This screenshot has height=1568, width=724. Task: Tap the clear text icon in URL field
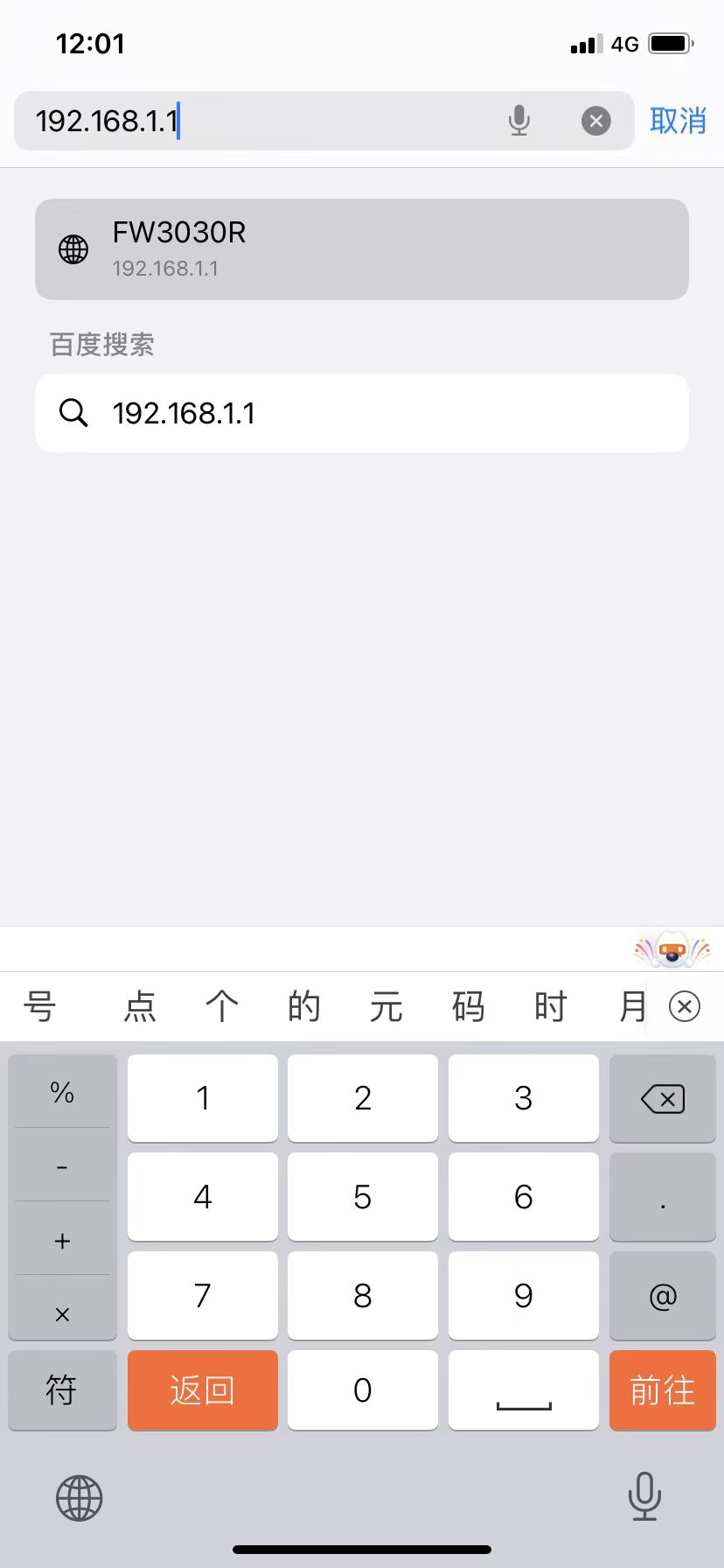596,120
